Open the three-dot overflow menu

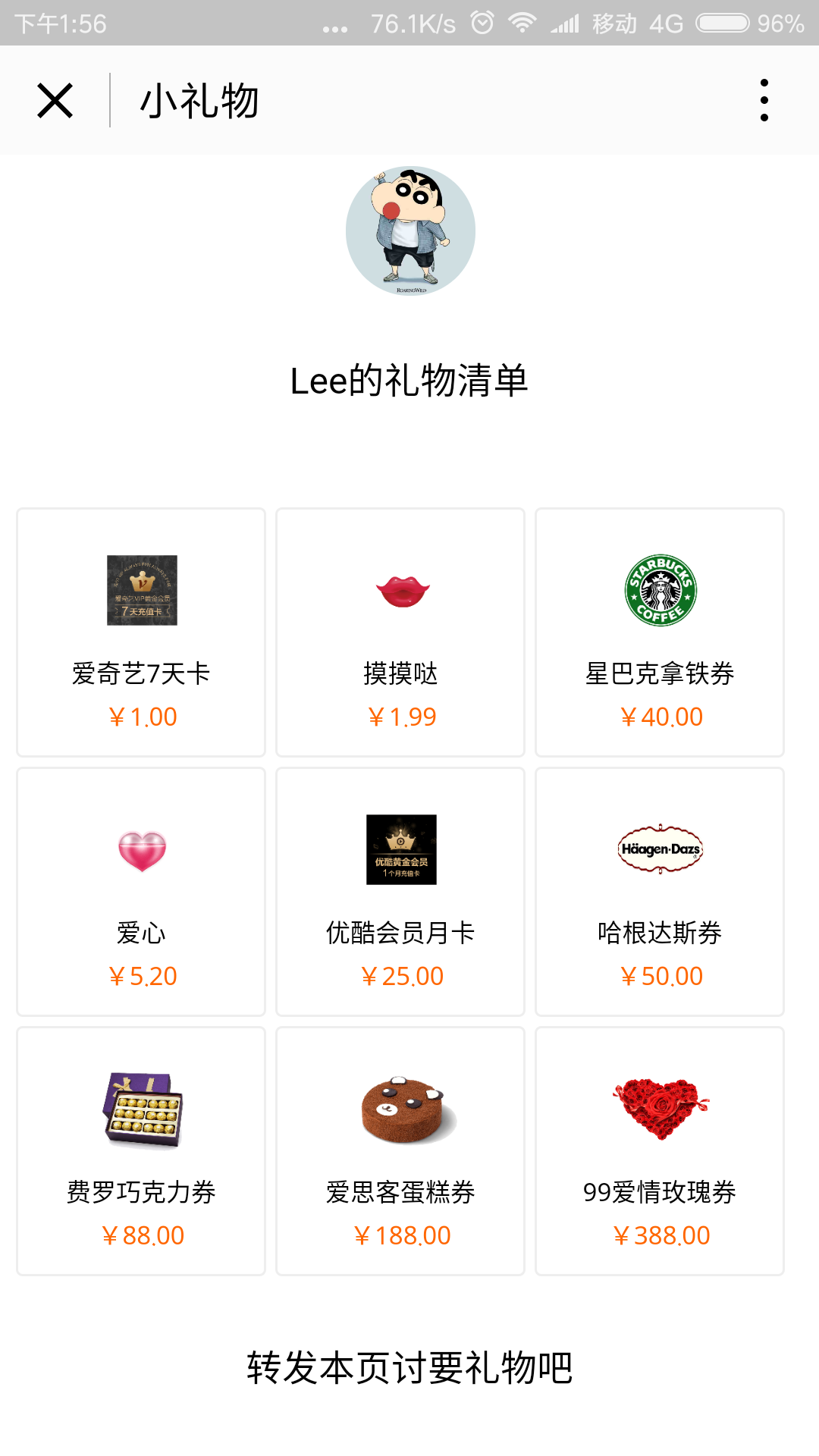click(764, 101)
